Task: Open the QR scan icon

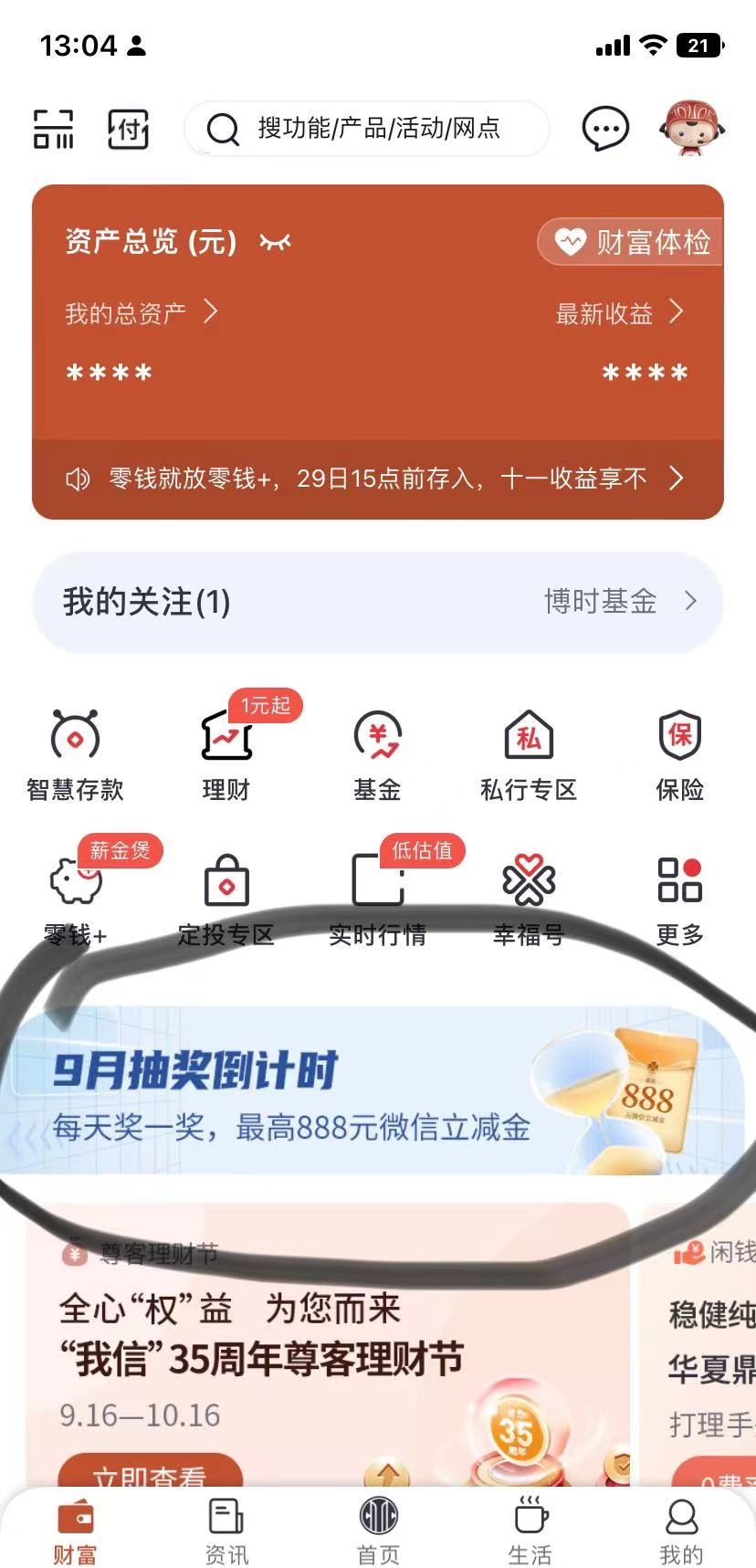Action: pos(53,129)
